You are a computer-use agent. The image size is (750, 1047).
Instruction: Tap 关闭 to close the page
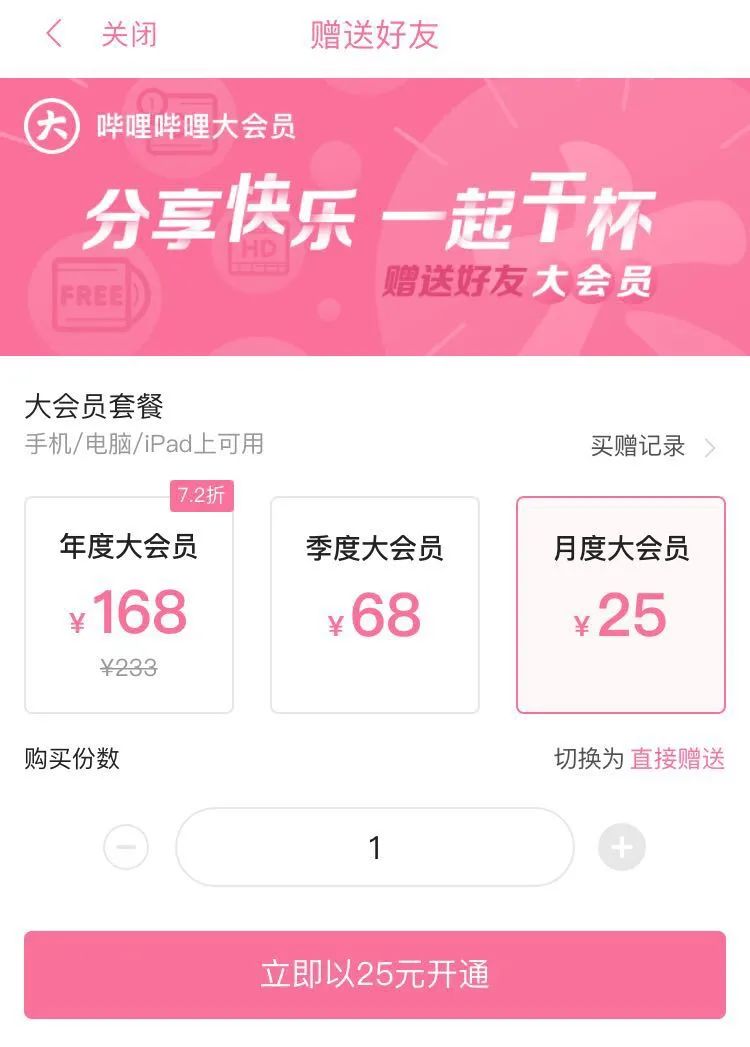point(129,35)
